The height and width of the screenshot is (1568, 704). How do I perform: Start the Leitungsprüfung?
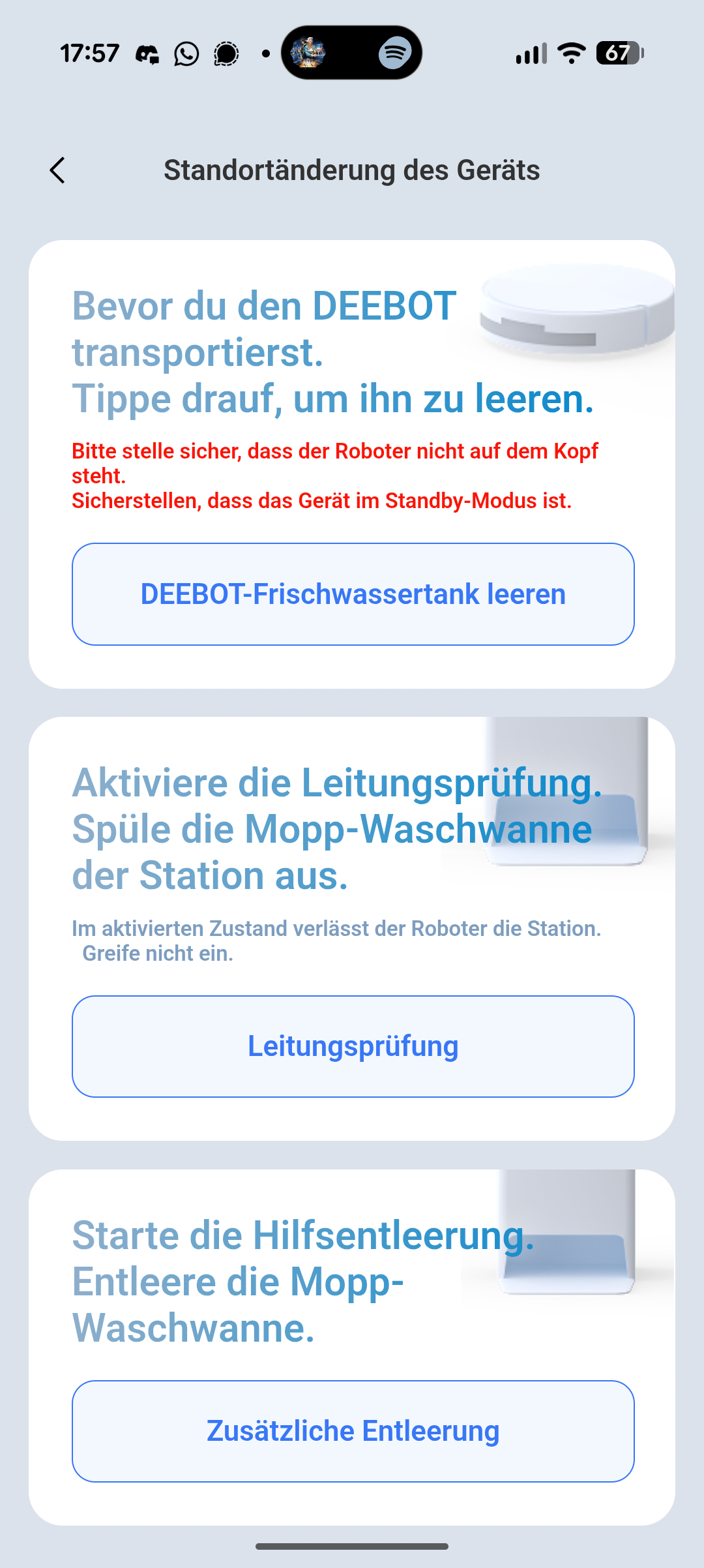[x=353, y=1046]
